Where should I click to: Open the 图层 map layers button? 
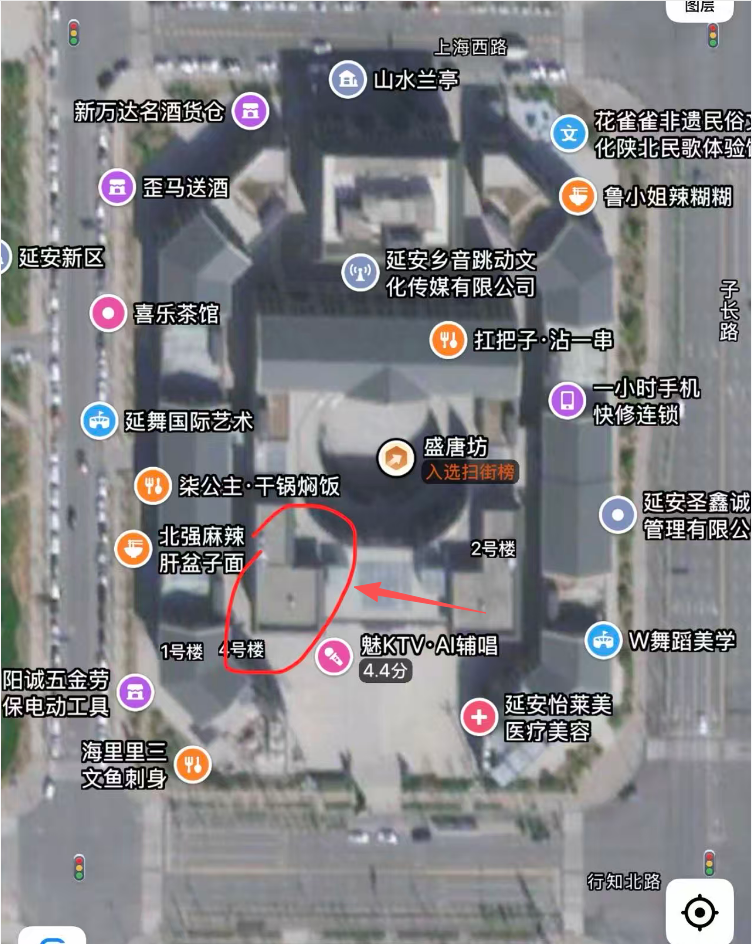[699, 9]
